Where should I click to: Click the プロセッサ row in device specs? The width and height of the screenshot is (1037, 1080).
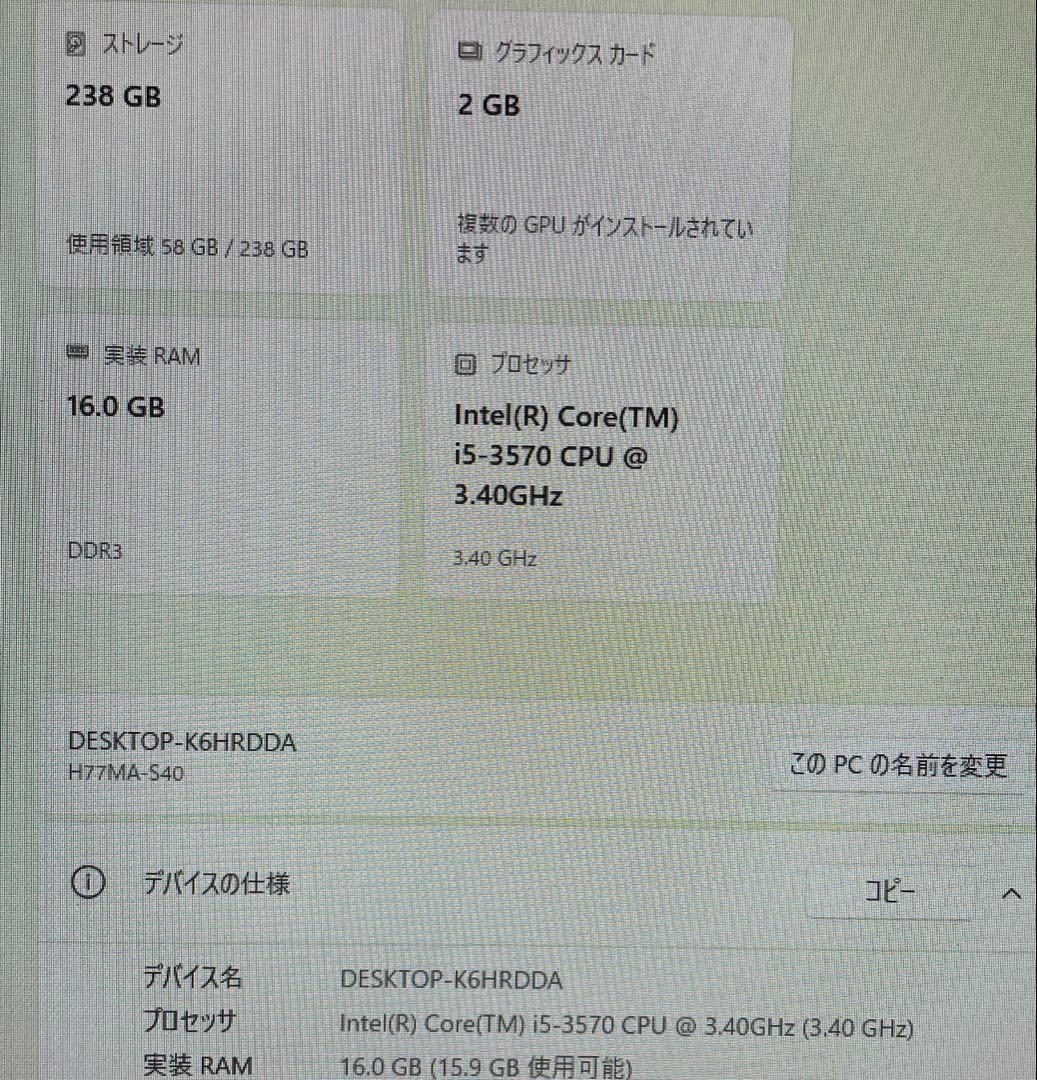pos(500,1023)
